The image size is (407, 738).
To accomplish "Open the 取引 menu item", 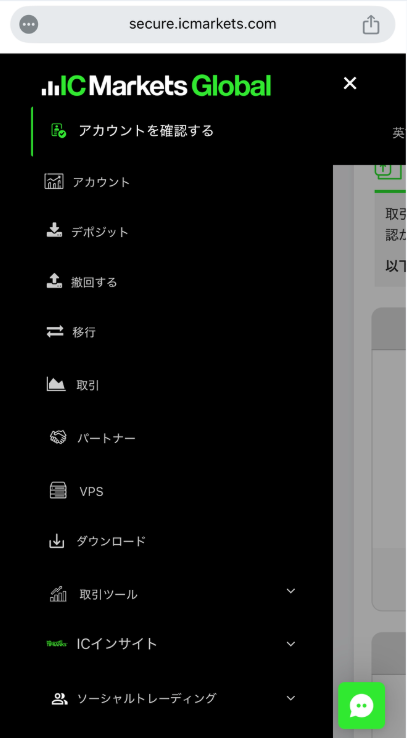I will tap(167, 385).
